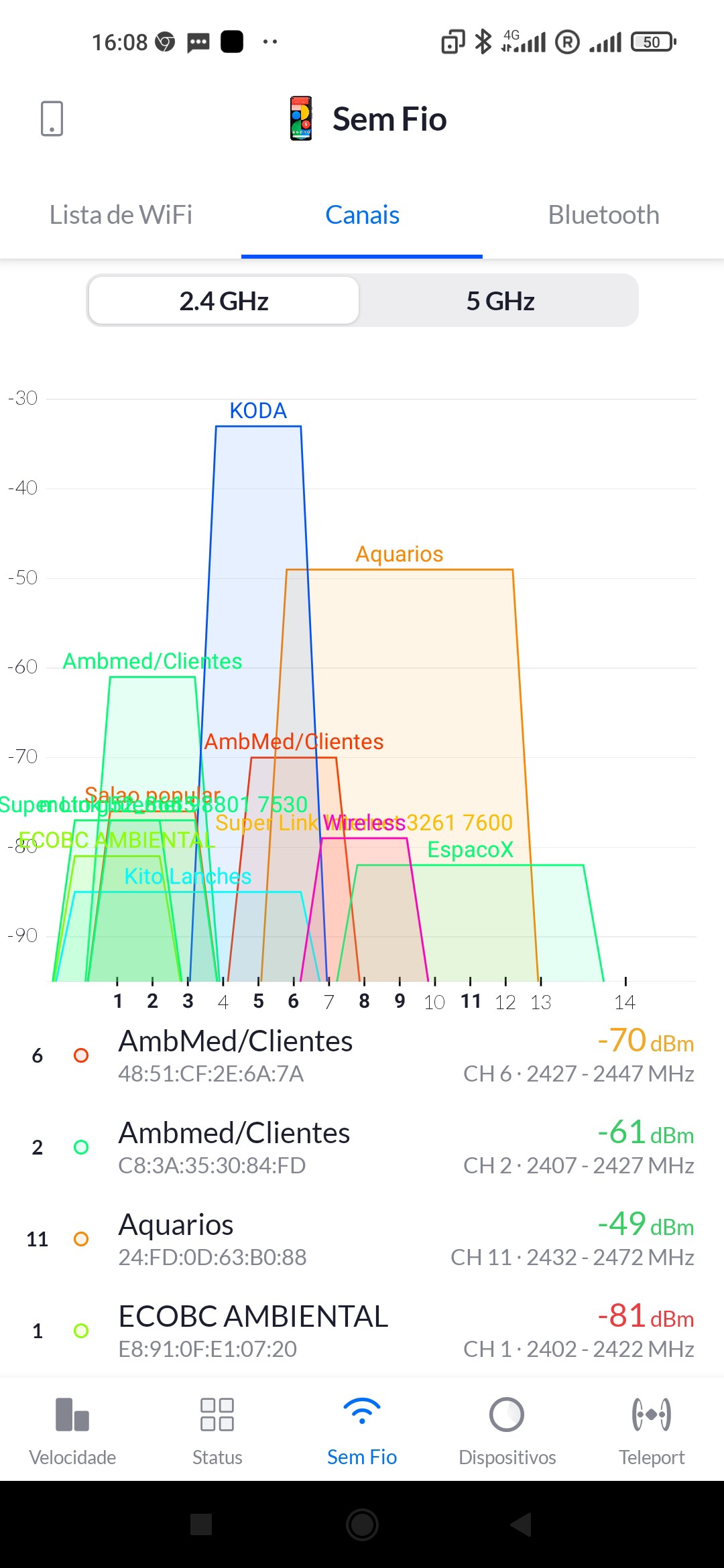Open AmbMed/Clientes network on channel 6
The width and height of the screenshot is (724, 1568).
(x=362, y=1056)
